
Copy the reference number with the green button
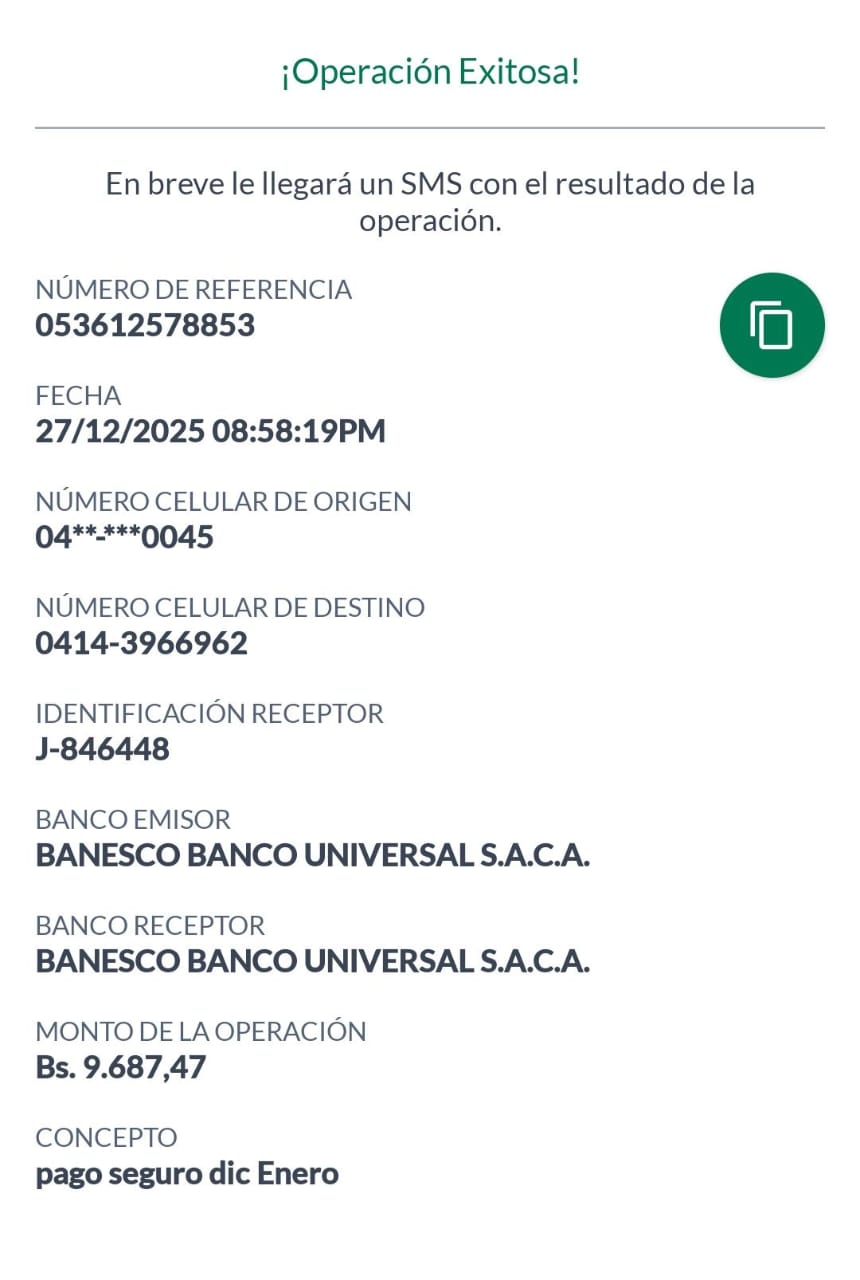772,325
